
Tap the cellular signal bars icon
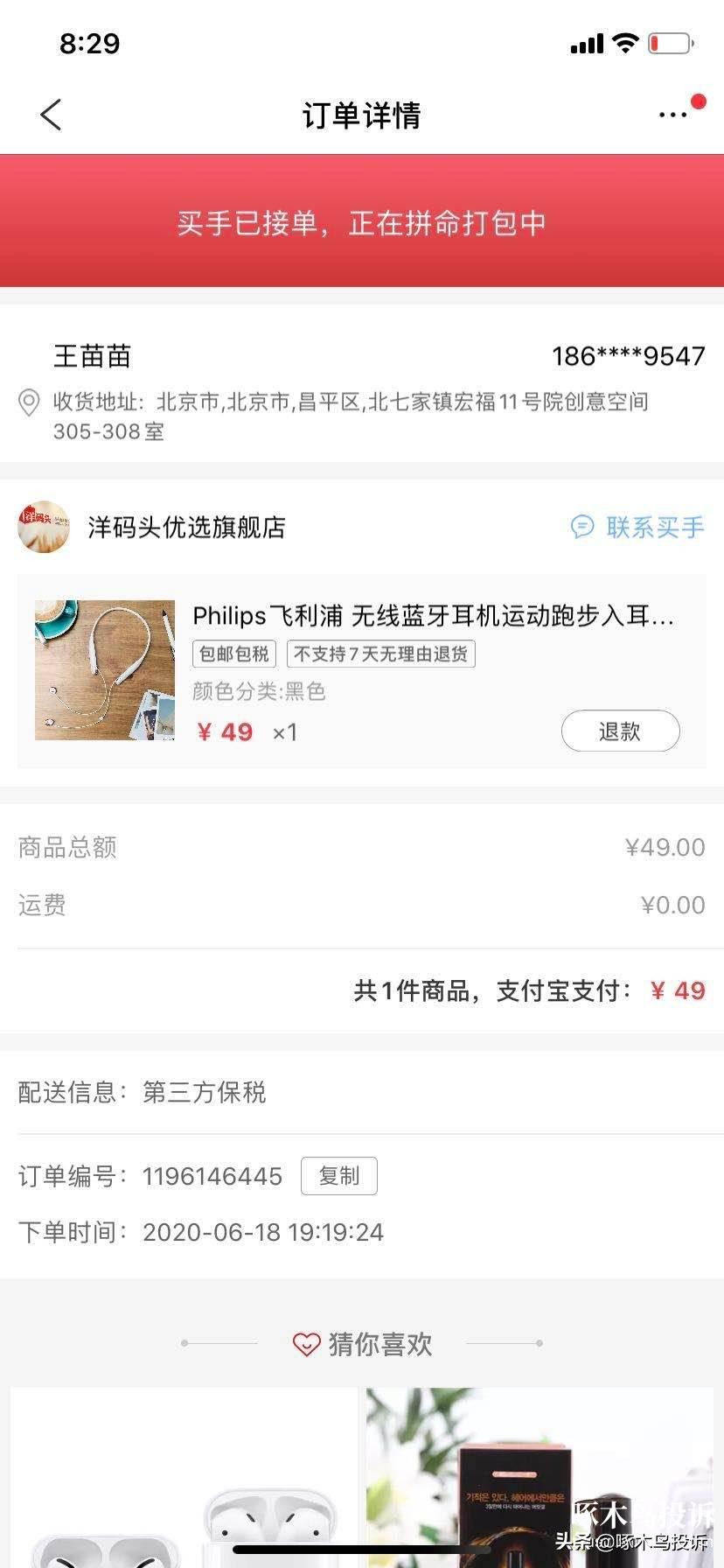pos(587,41)
